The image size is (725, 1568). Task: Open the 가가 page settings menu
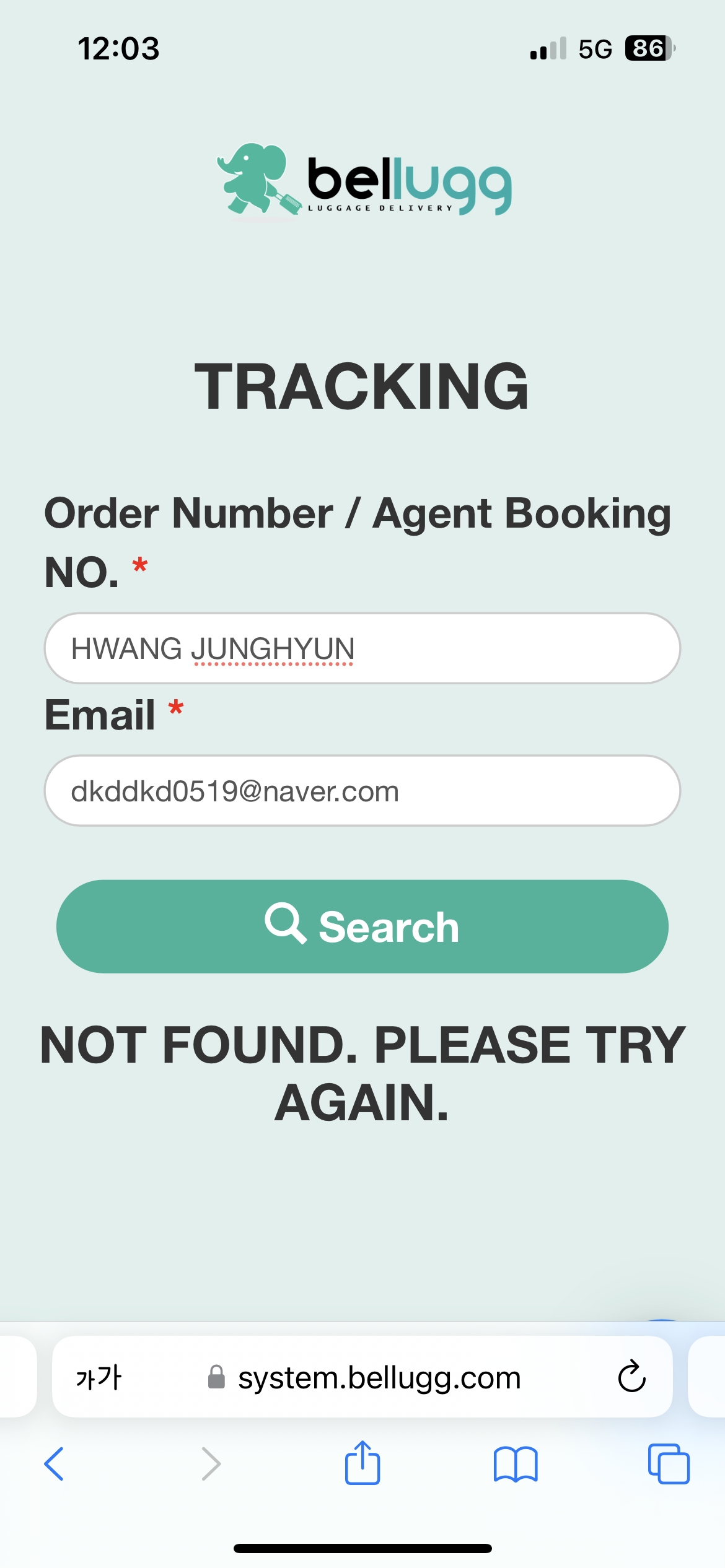pyautogui.click(x=99, y=1377)
